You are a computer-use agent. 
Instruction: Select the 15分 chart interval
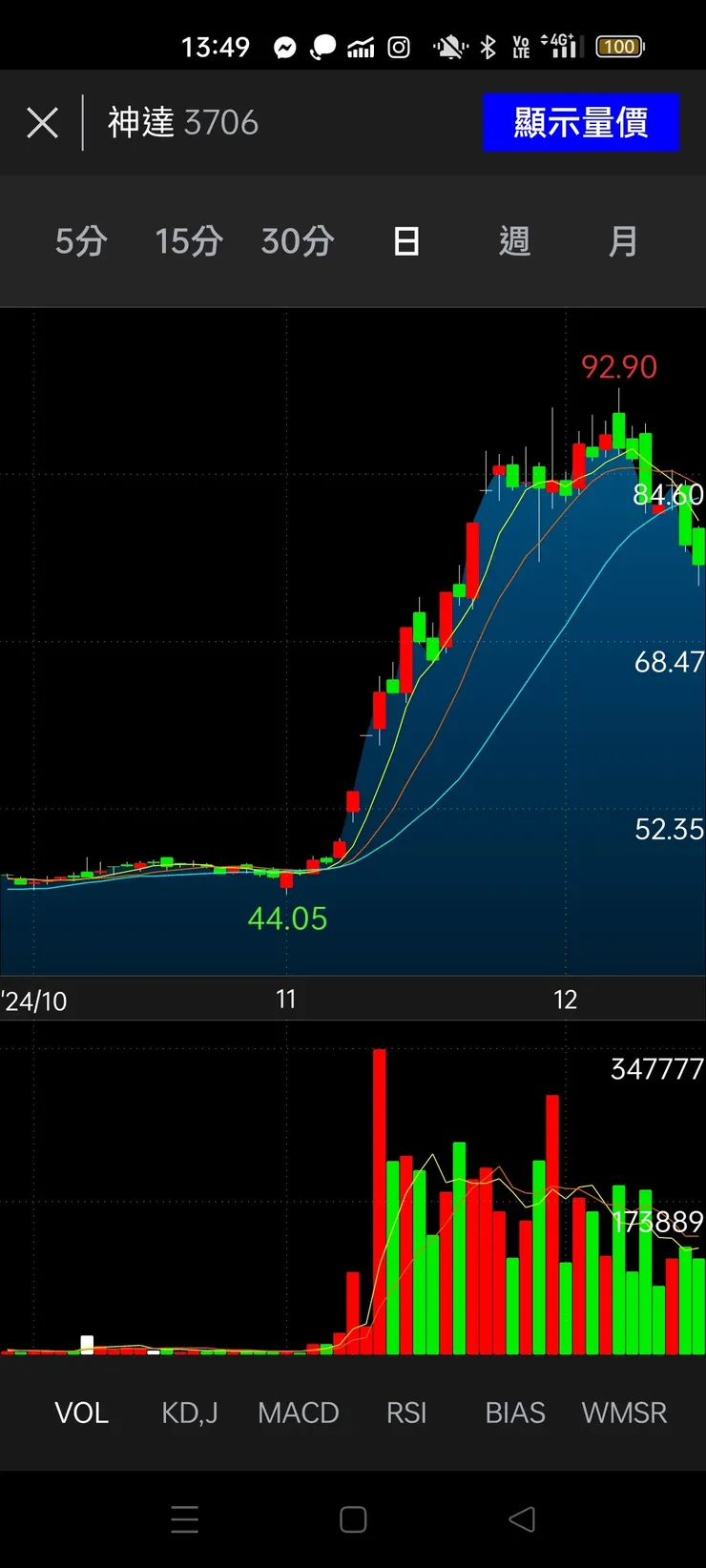[x=189, y=241]
